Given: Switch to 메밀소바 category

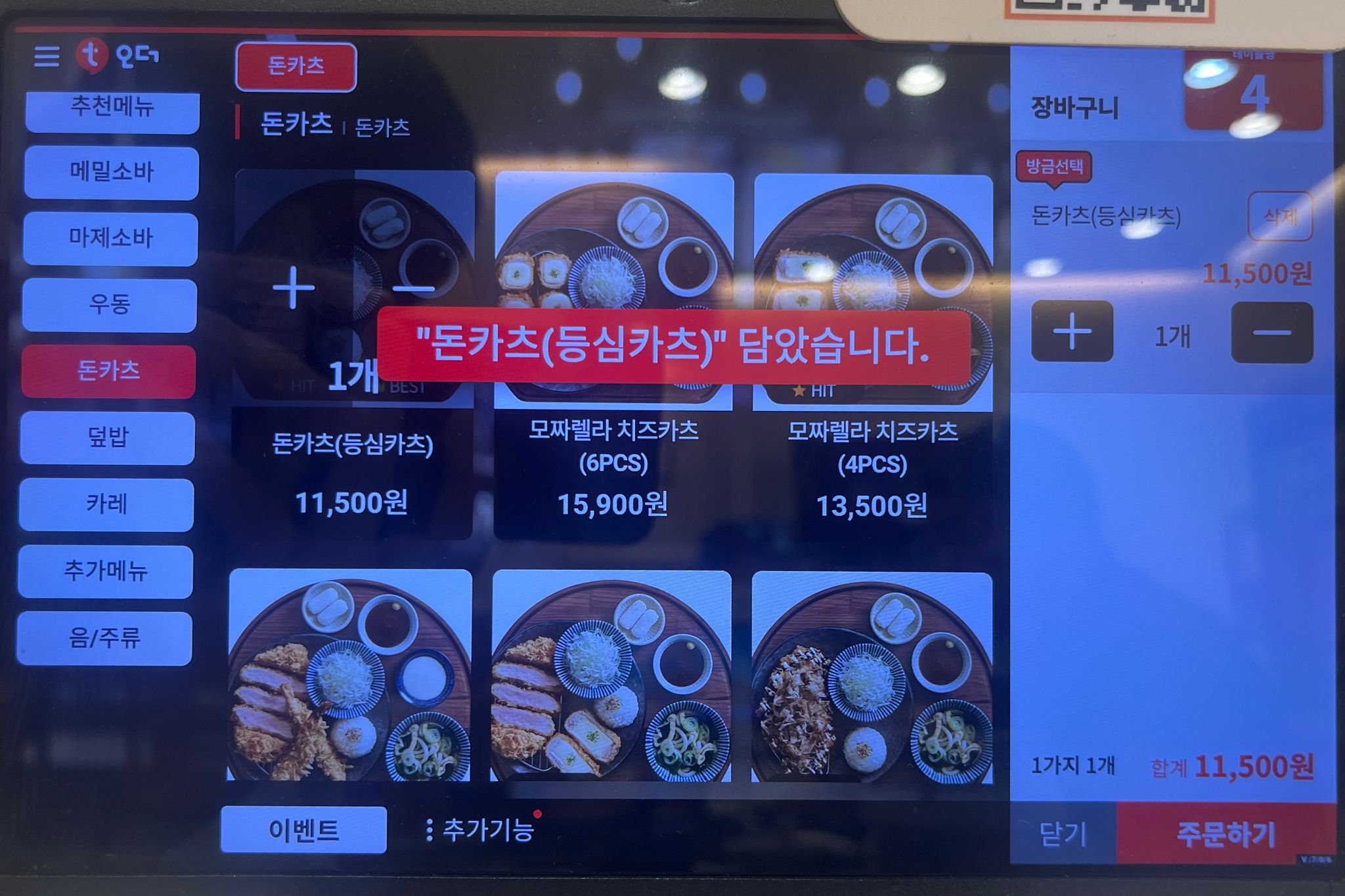Looking at the screenshot, I should [112, 173].
